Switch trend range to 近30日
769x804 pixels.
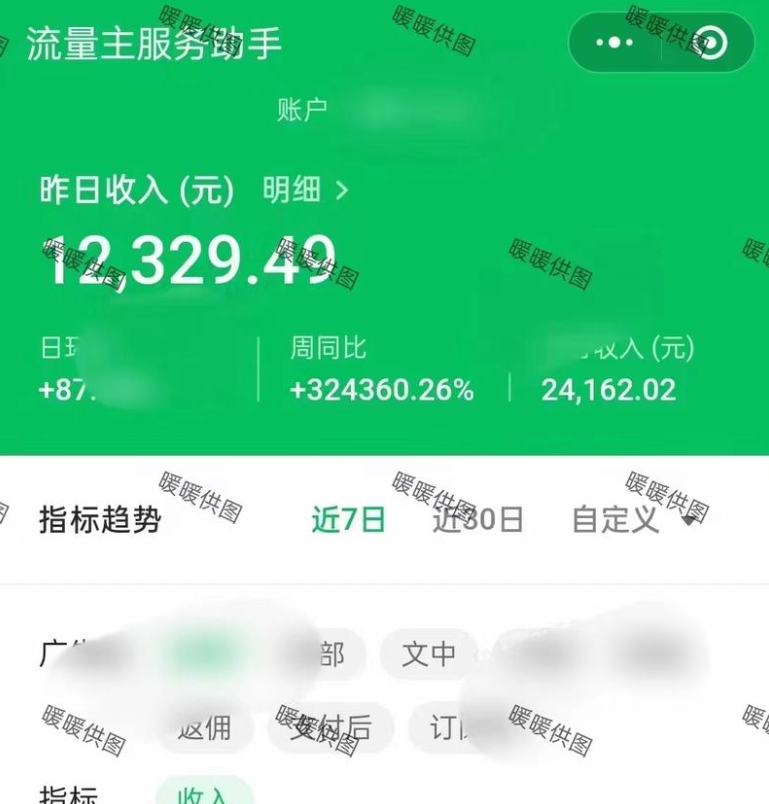click(478, 519)
